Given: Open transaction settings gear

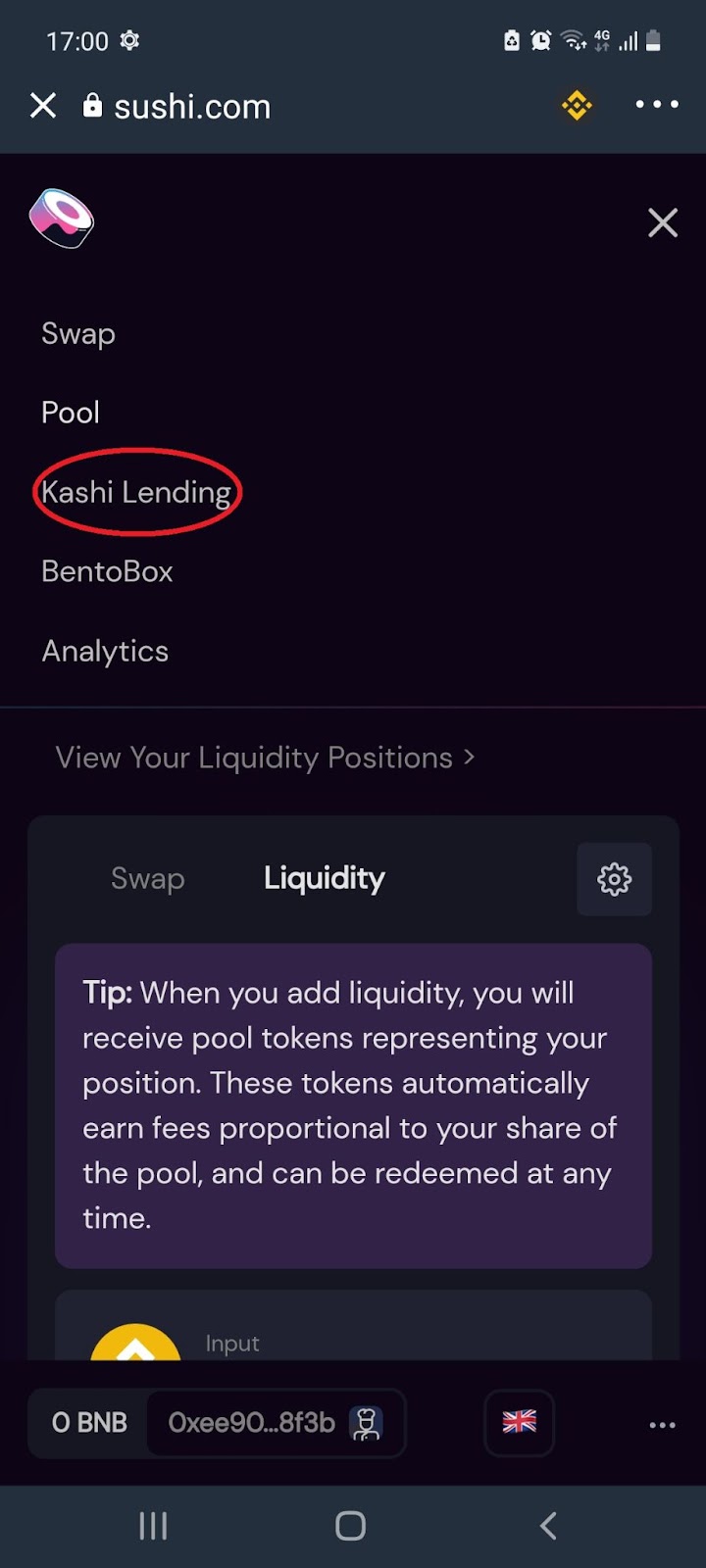Looking at the screenshot, I should point(615,879).
